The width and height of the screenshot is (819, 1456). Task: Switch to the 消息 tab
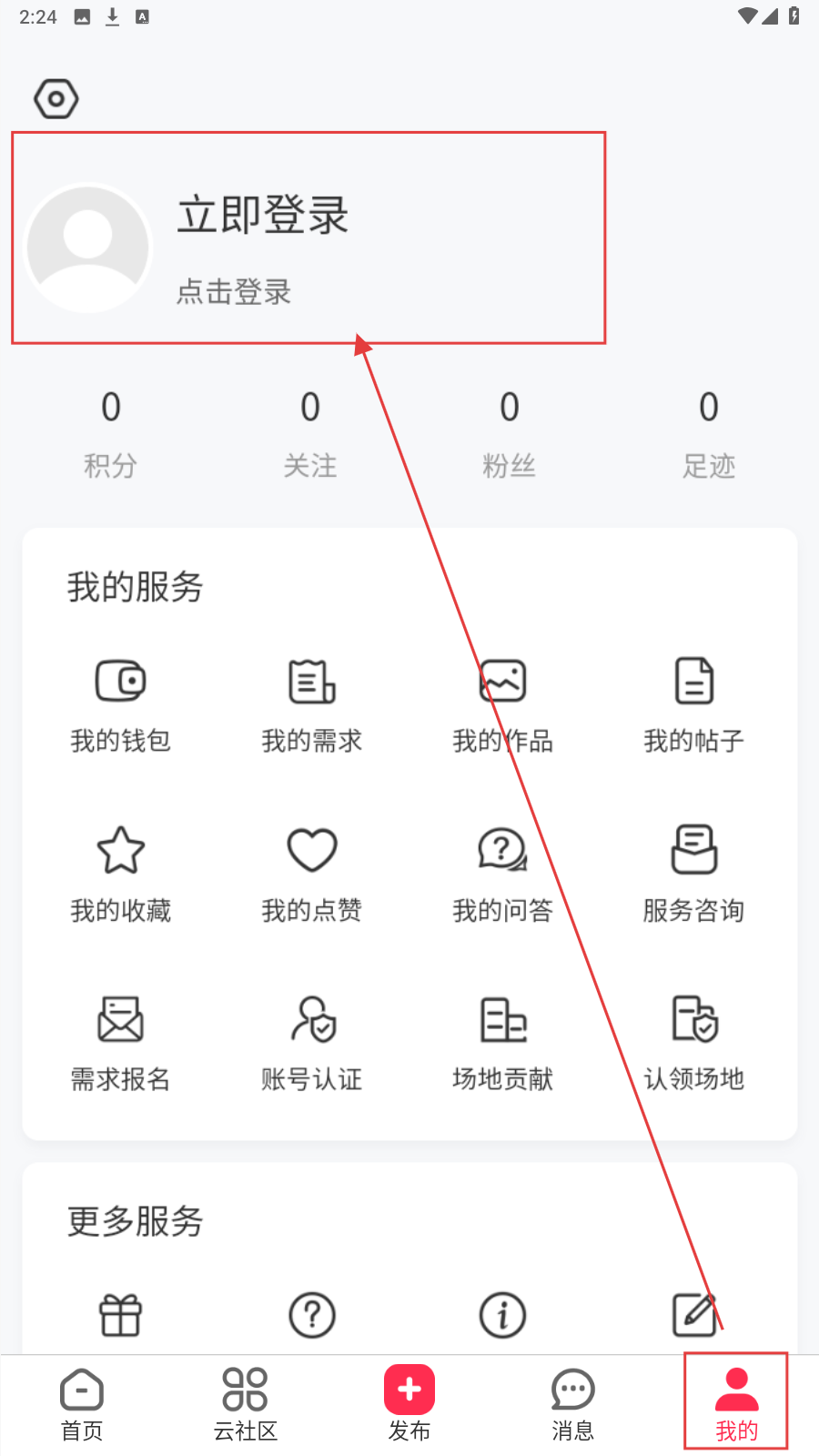(573, 1404)
